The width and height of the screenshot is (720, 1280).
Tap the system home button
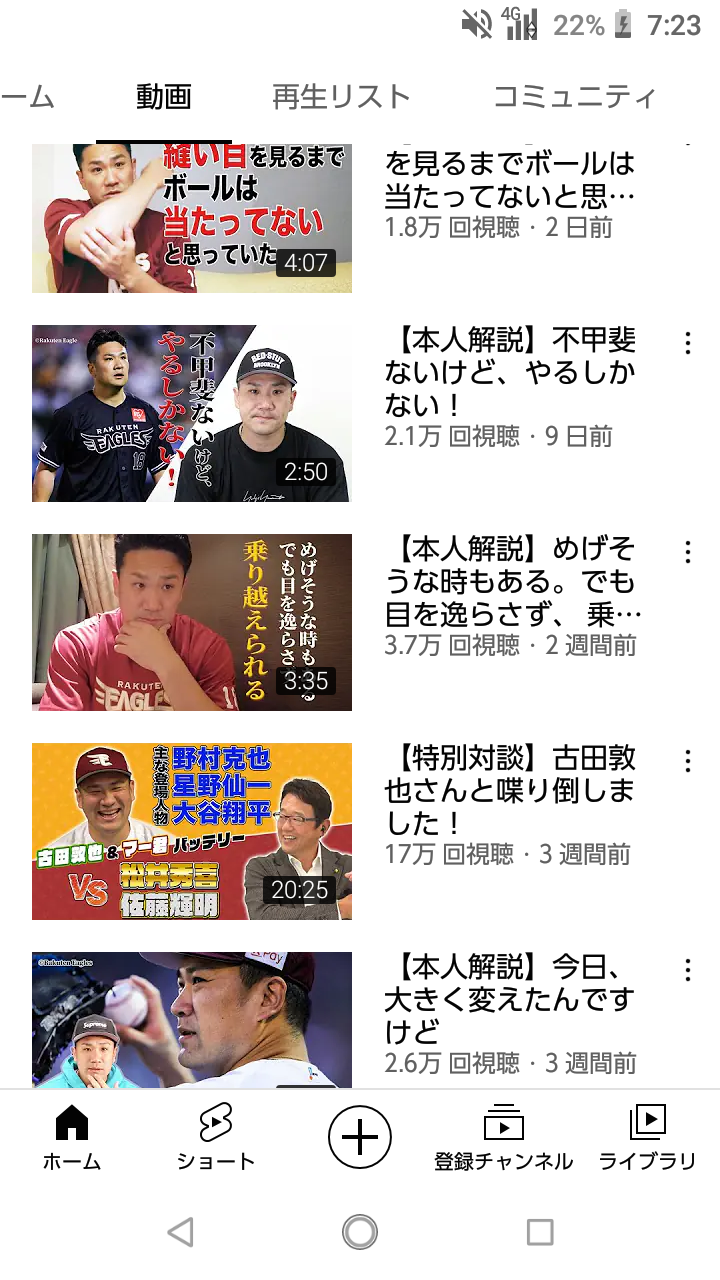pos(360,1232)
